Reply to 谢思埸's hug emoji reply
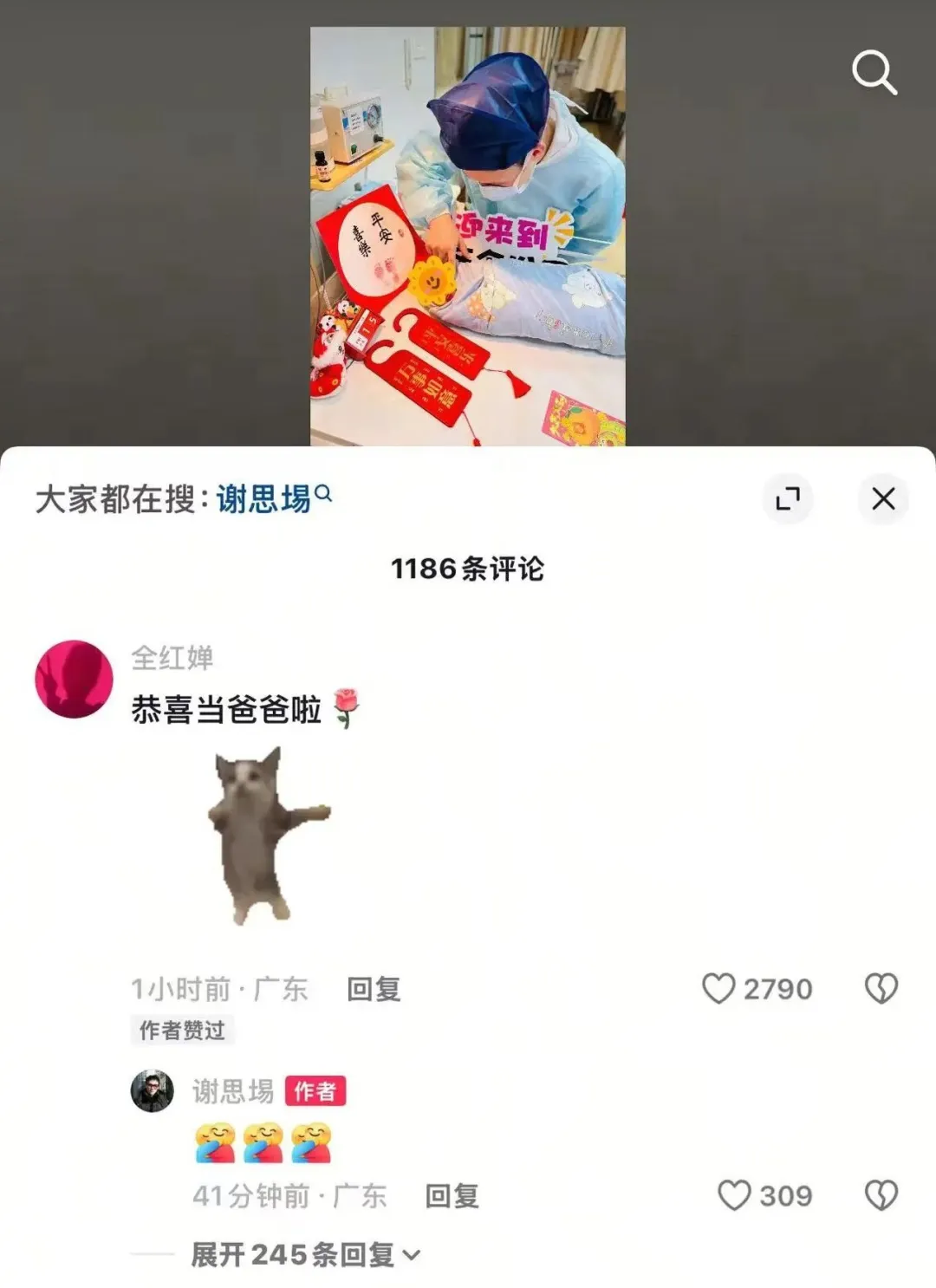This screenshot has height=1288, width=936. pyautogui.click(x=452, y=1196)
